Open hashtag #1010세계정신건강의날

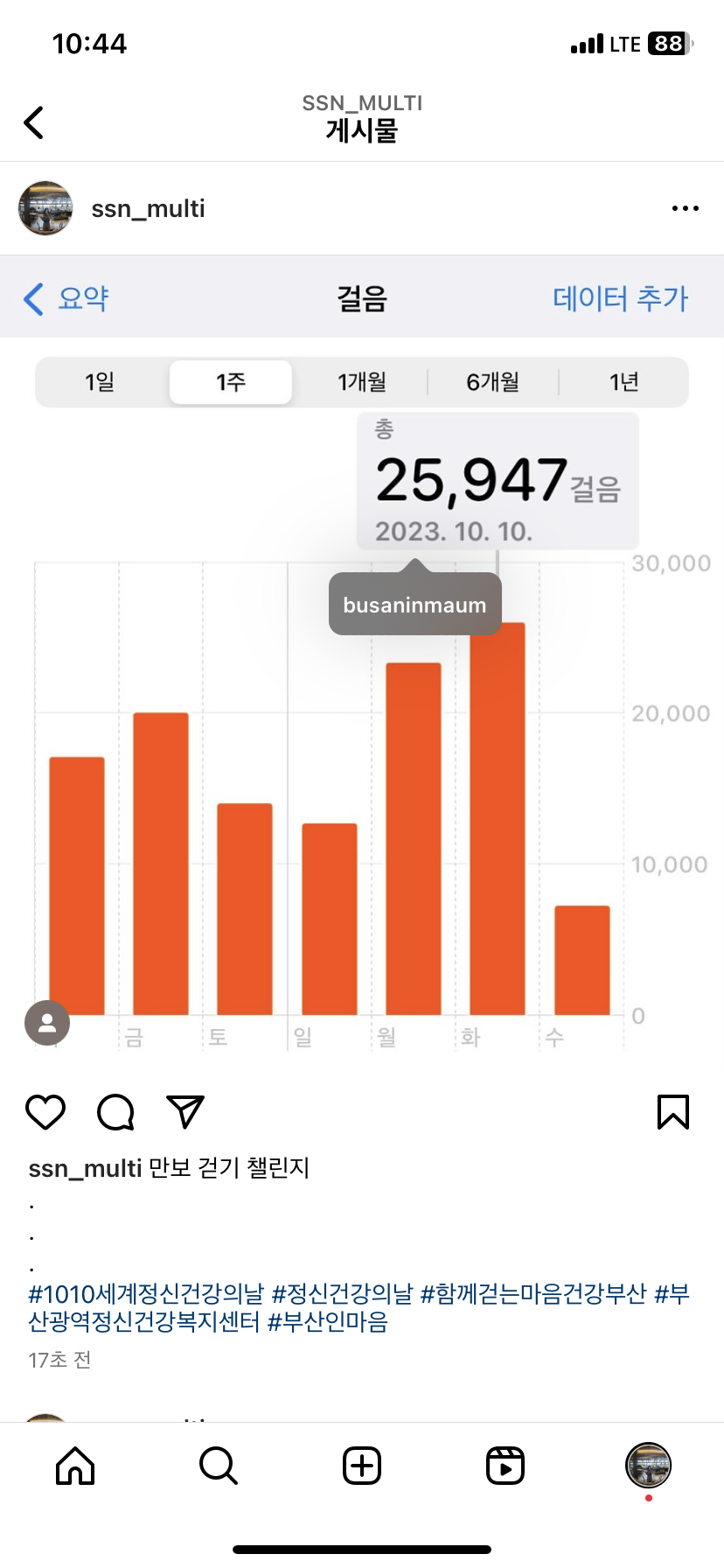[146, 1293]
